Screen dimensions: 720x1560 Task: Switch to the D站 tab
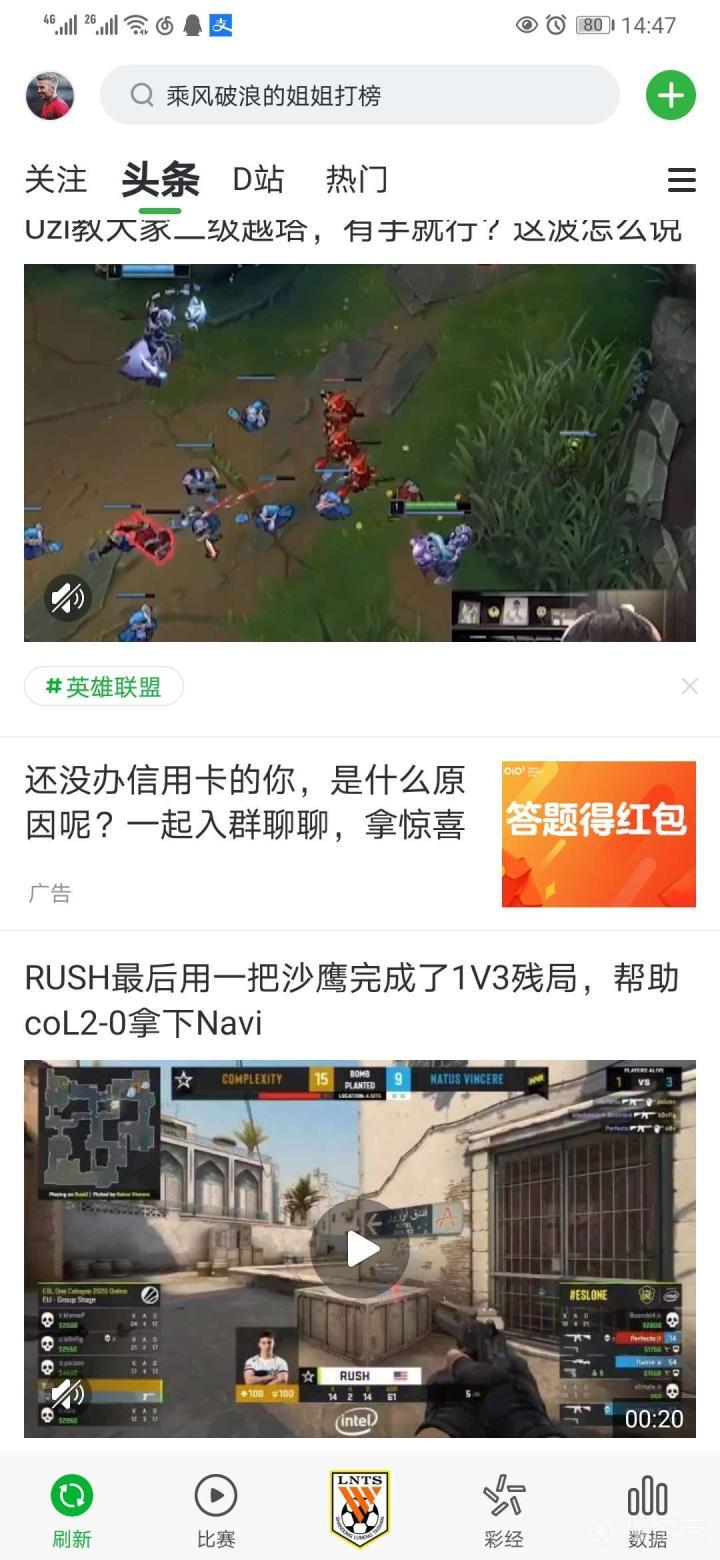click(258, 180)
